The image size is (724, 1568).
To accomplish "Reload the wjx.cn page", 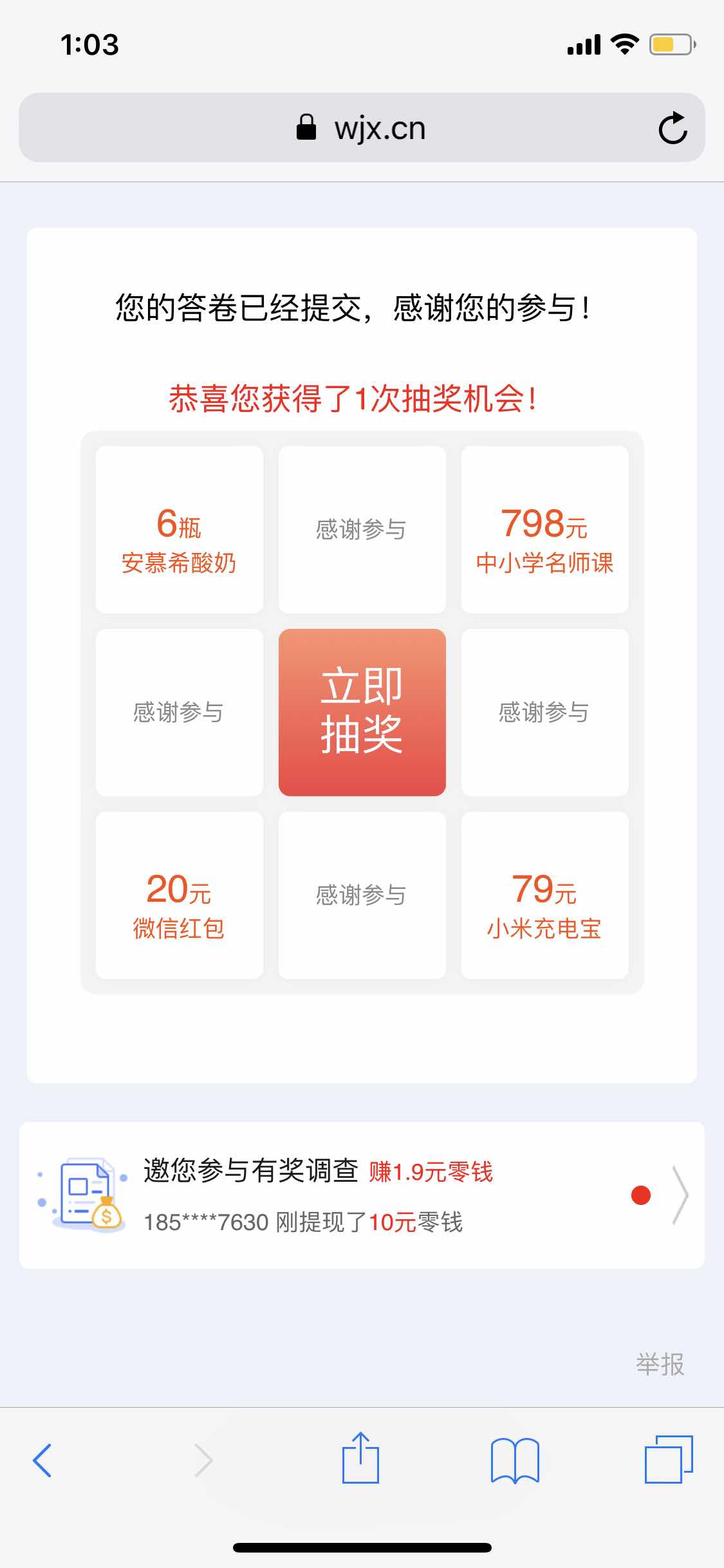I will pos(673,128).
